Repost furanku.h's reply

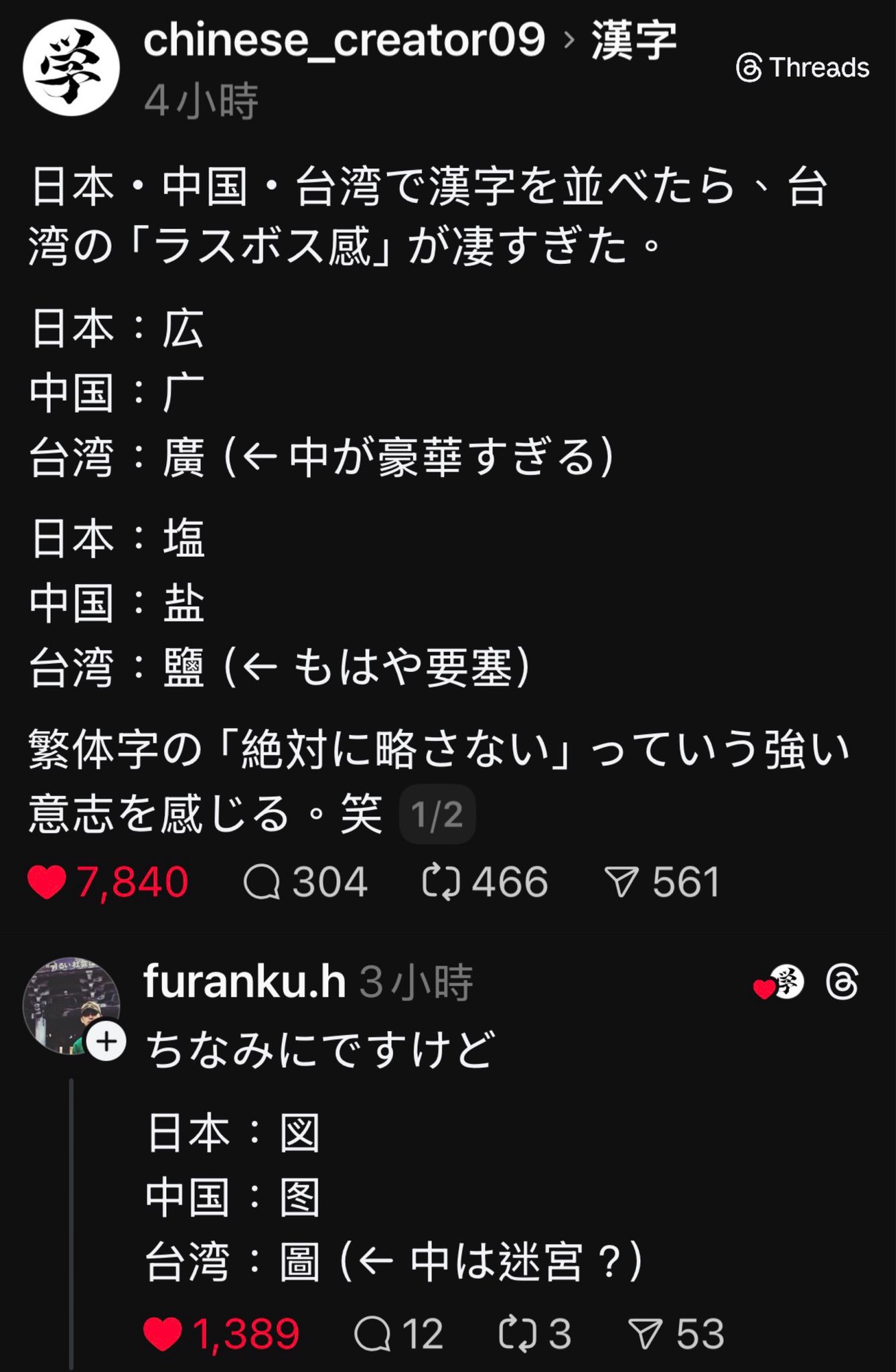[x=518, y=1333]
